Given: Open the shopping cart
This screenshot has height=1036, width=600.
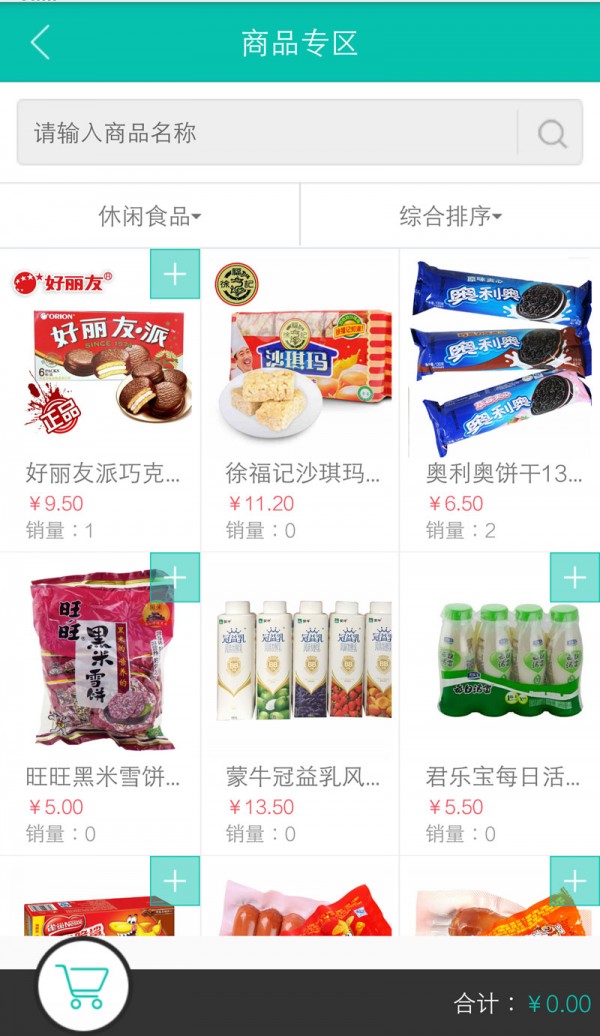Looking at the screenshot, I should (x=83, y=986).
